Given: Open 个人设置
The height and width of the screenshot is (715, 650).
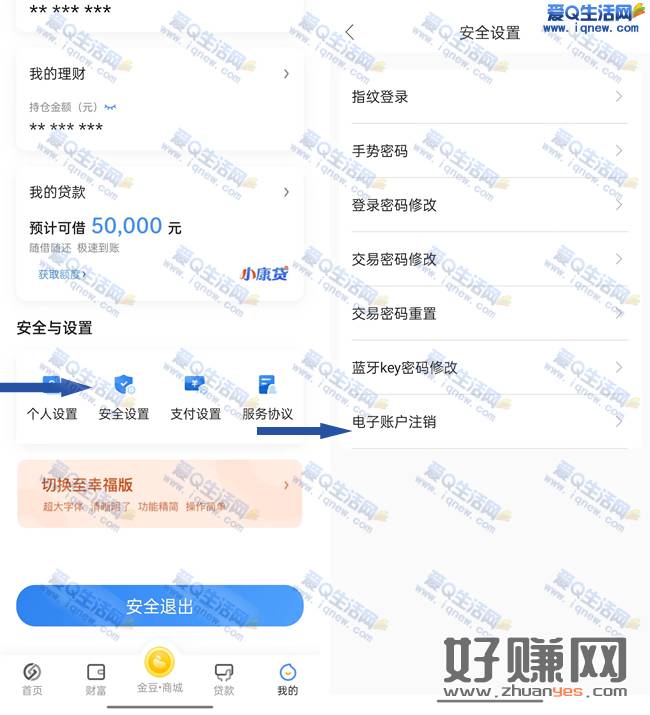Looking at the screenshot, I should [52, 398].
